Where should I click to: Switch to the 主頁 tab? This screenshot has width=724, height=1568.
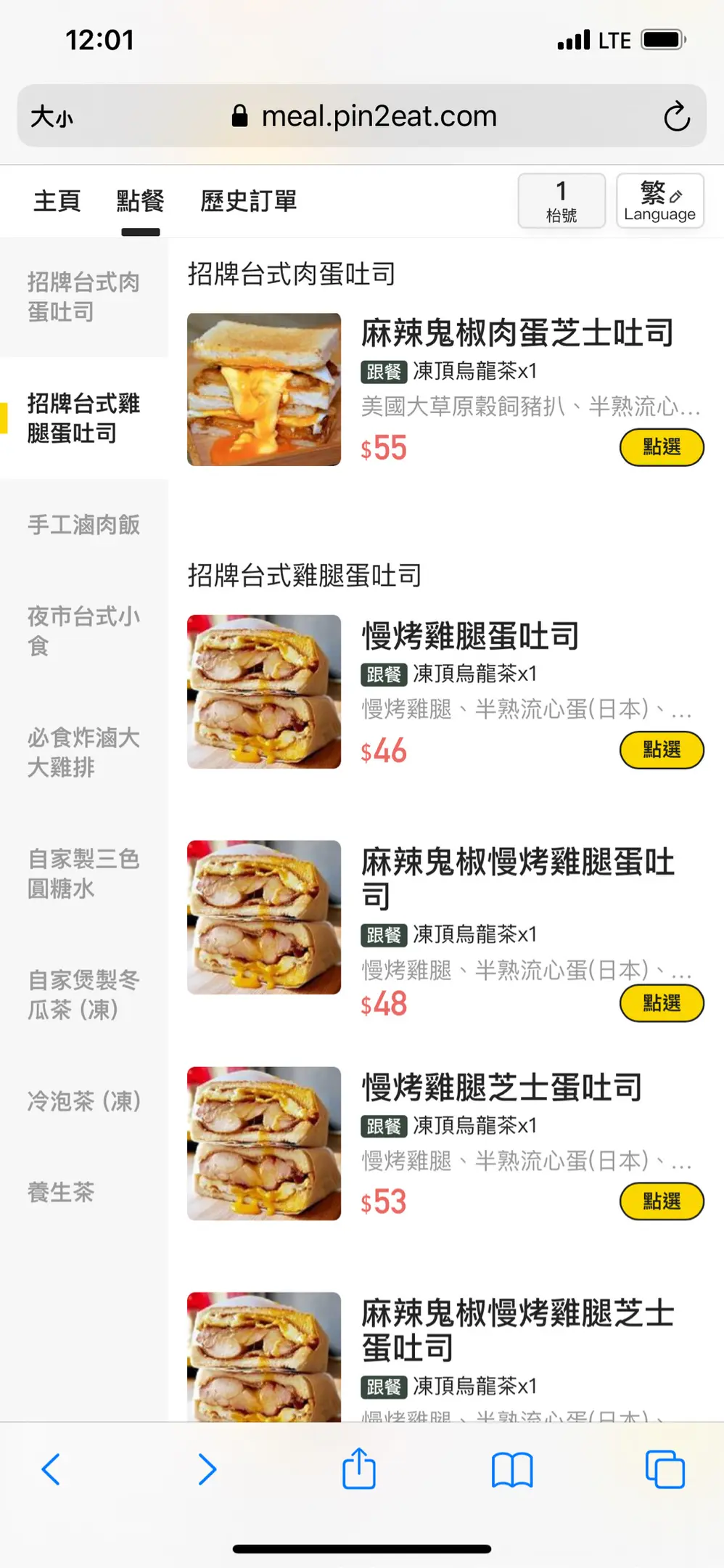click(x=57, y=201)
